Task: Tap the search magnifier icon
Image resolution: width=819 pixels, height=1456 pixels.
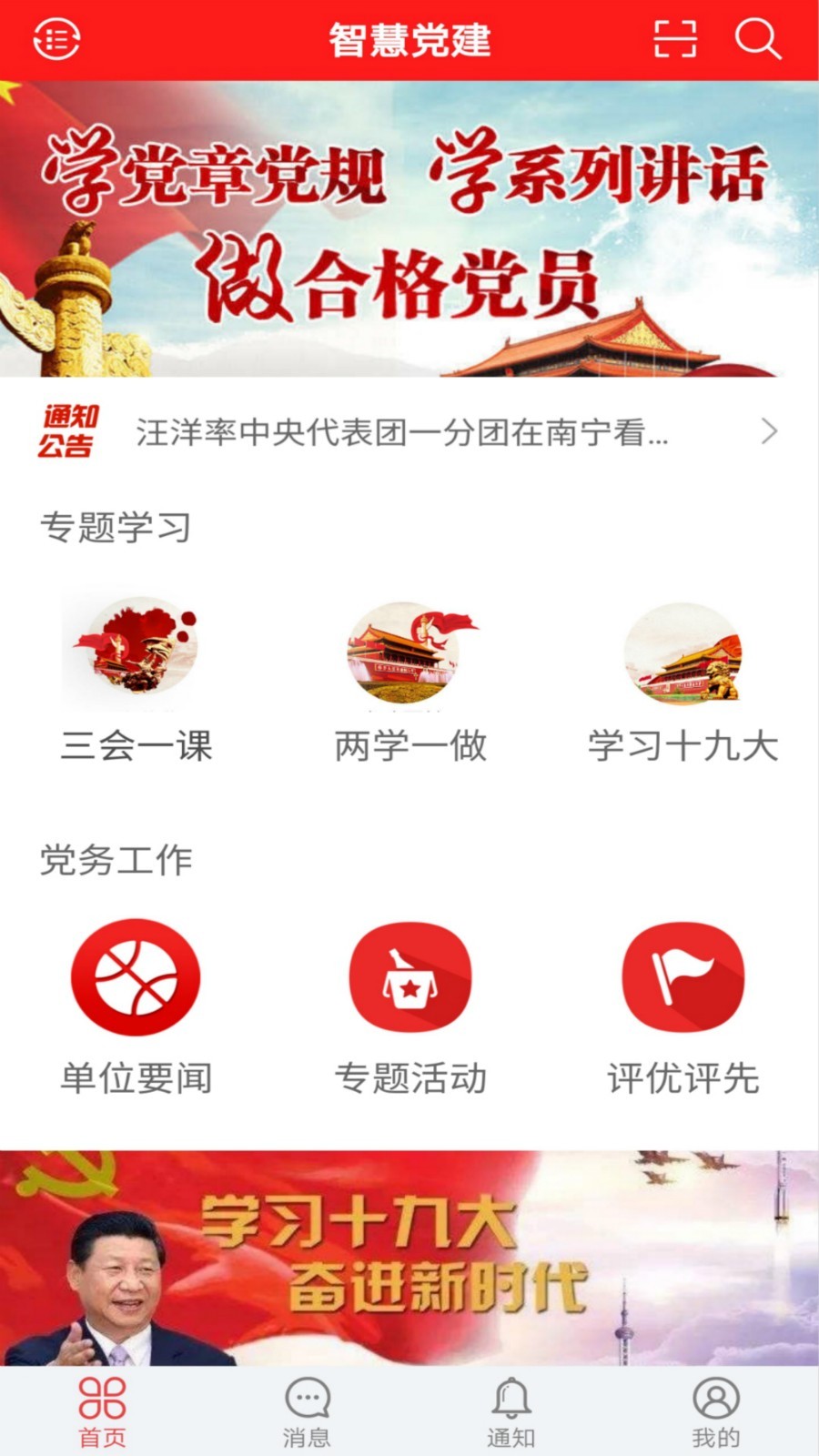Action: (757, 40)
